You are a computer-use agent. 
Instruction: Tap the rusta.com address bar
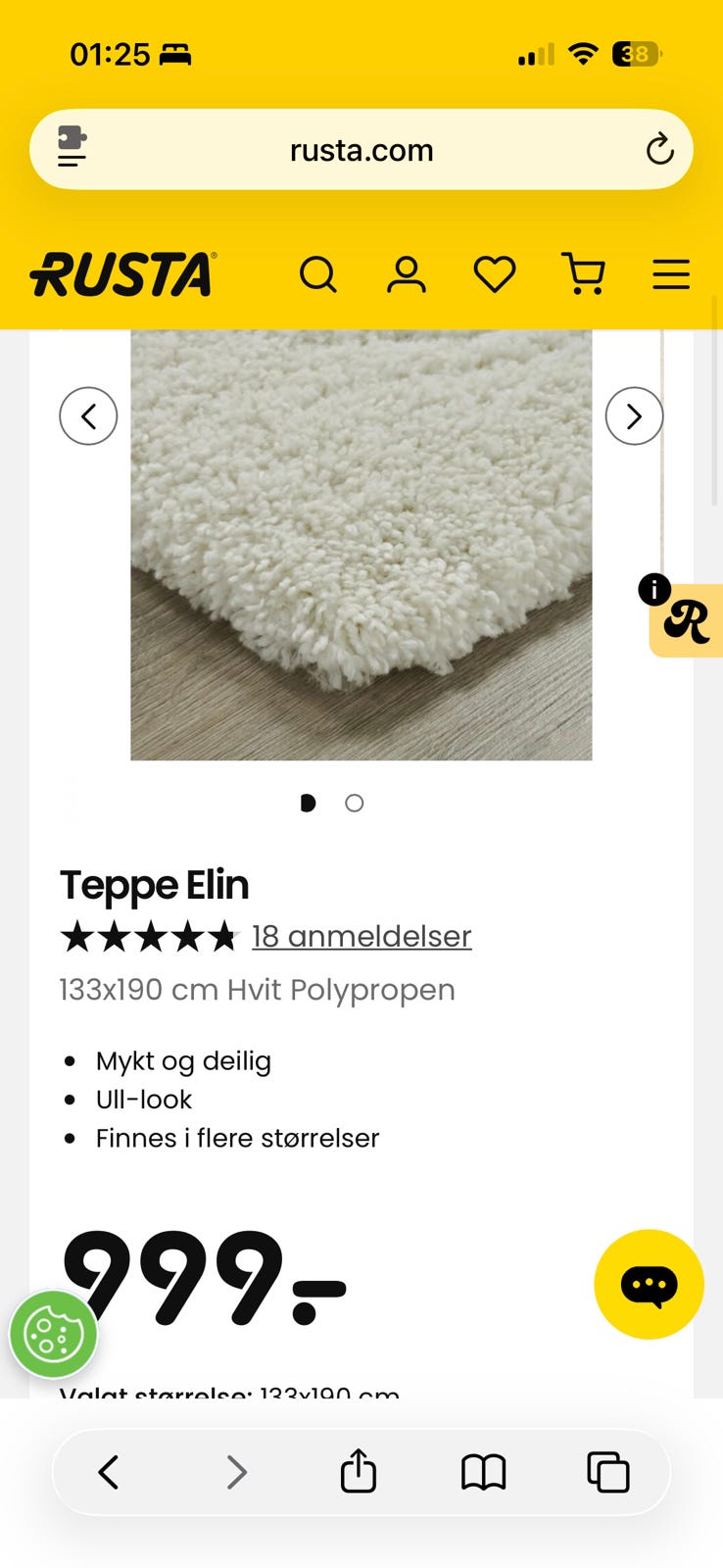point(361,150)
